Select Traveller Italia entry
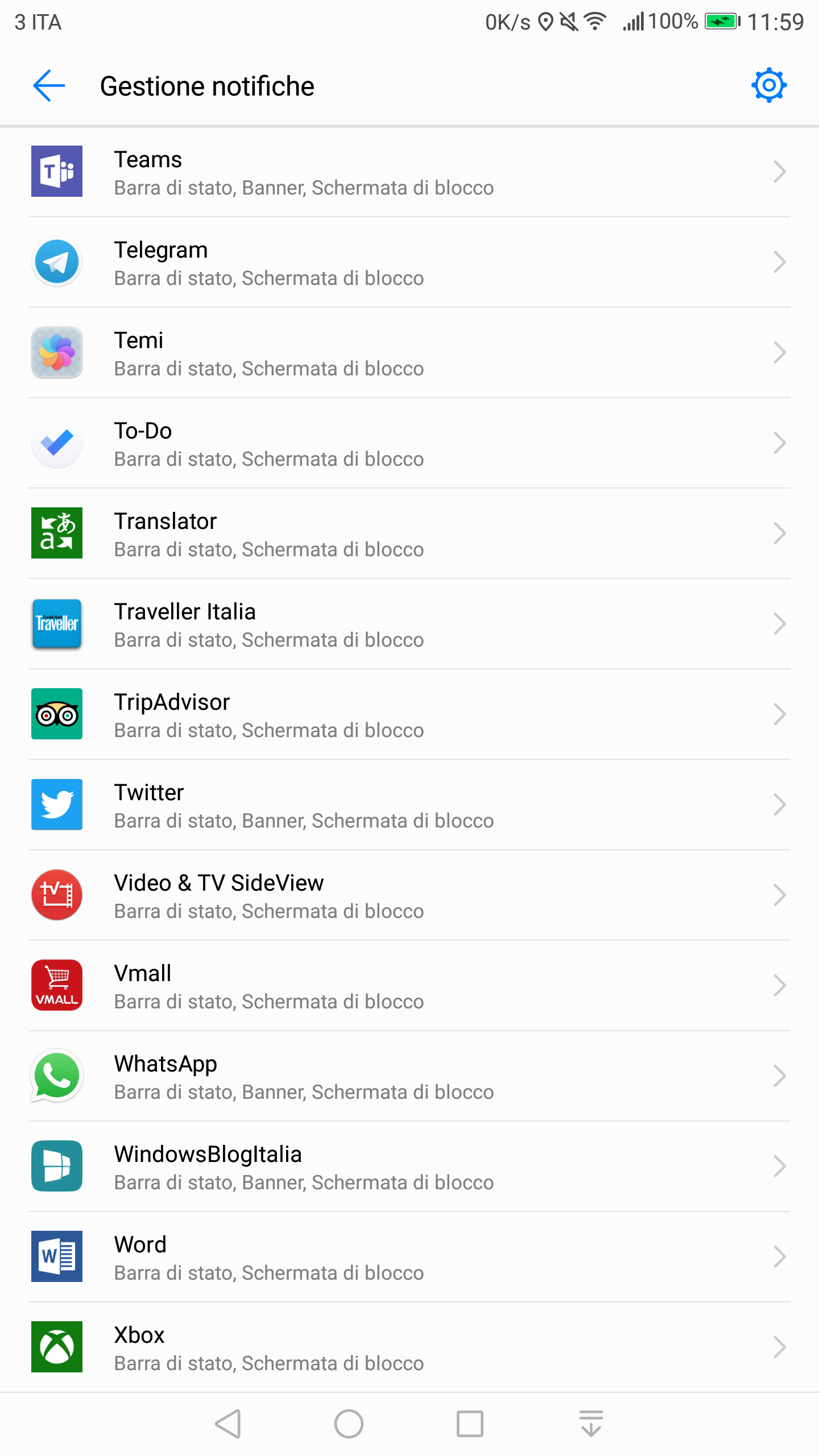The width and height of the screenshot is (819, 1456). click(x=409, y=624)
